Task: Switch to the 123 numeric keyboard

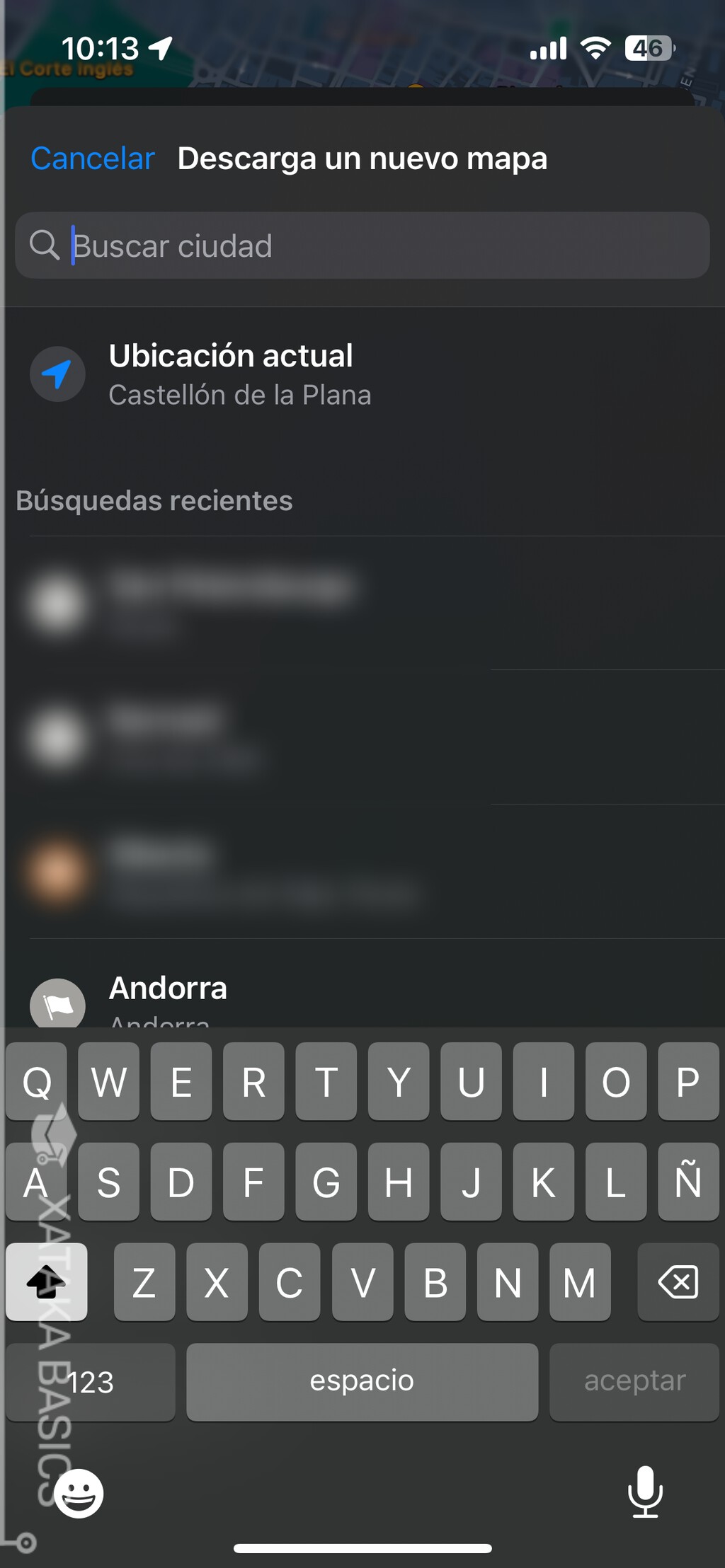Action: click(x=91, y=1381)
